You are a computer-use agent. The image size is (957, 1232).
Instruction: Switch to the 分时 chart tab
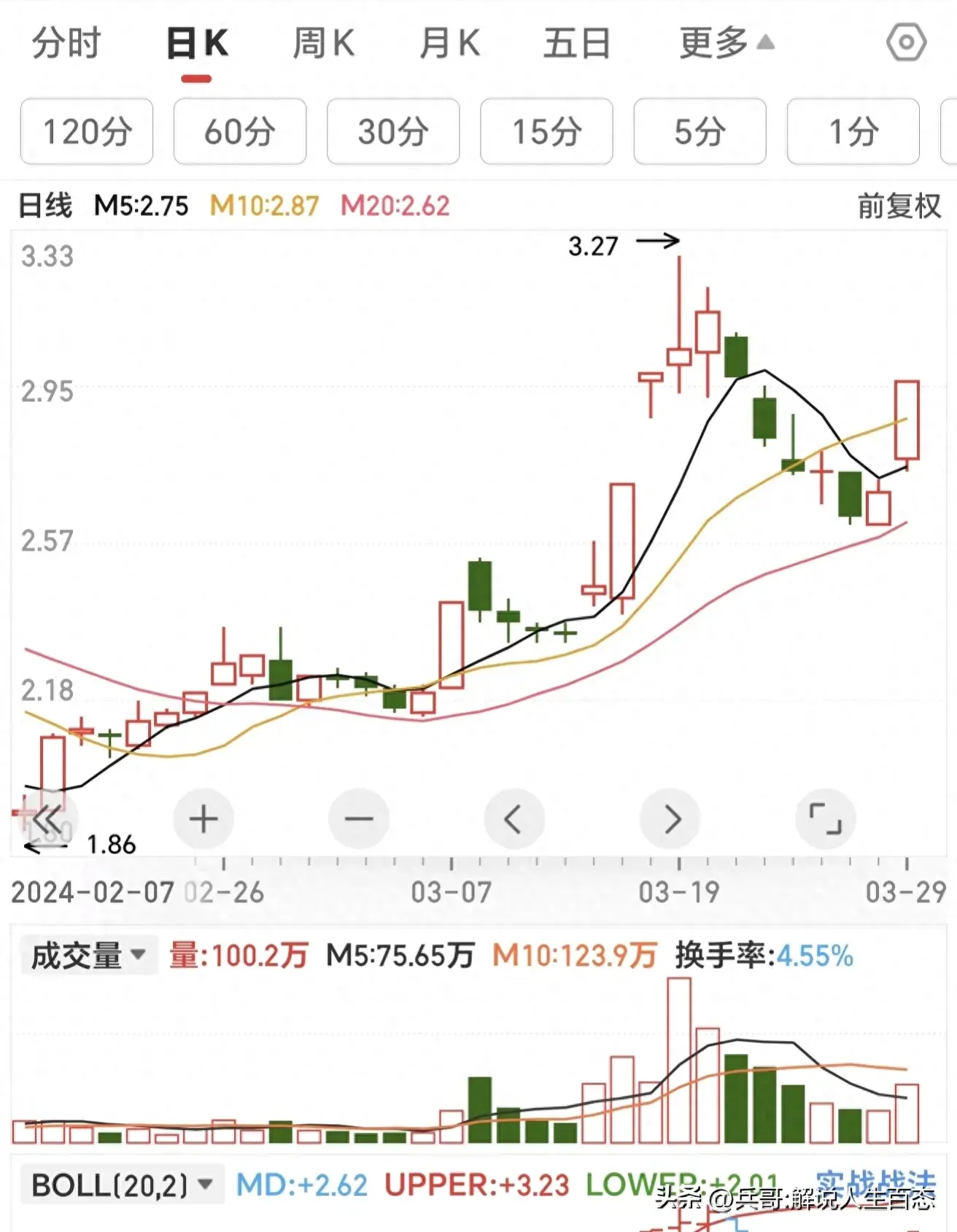pyautogui.click(x=66, y=43)
